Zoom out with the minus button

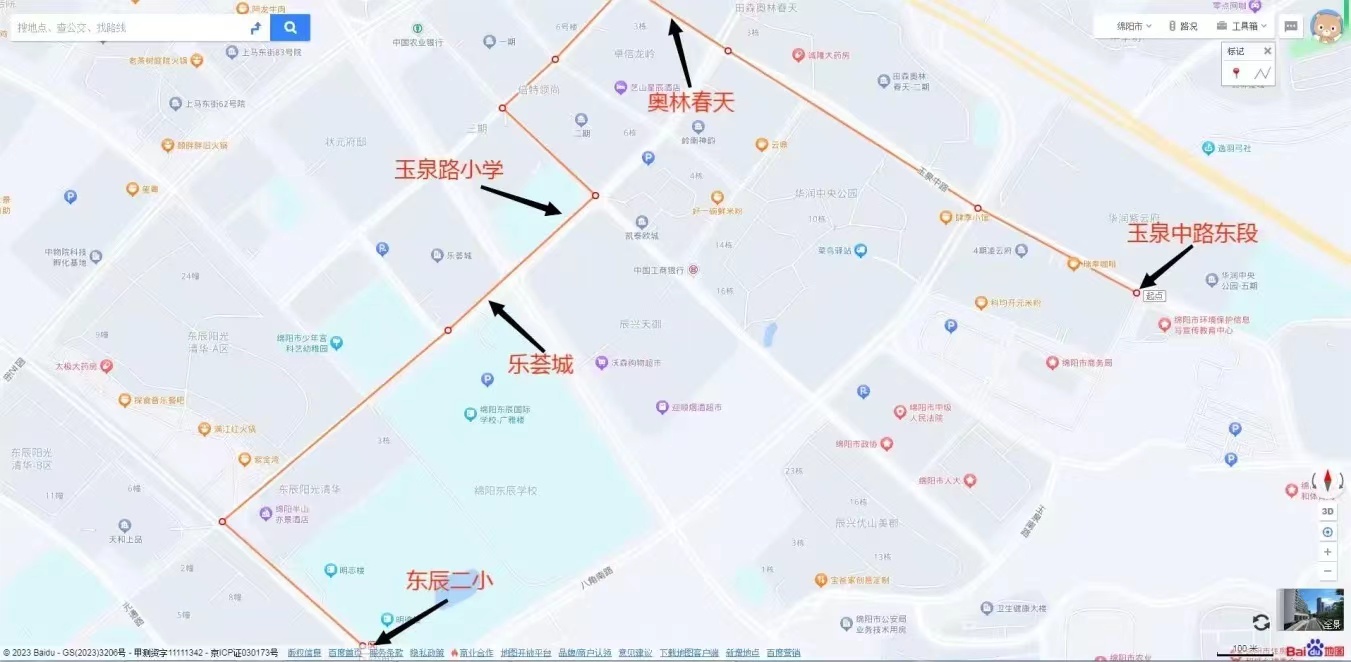point(1328,571)
